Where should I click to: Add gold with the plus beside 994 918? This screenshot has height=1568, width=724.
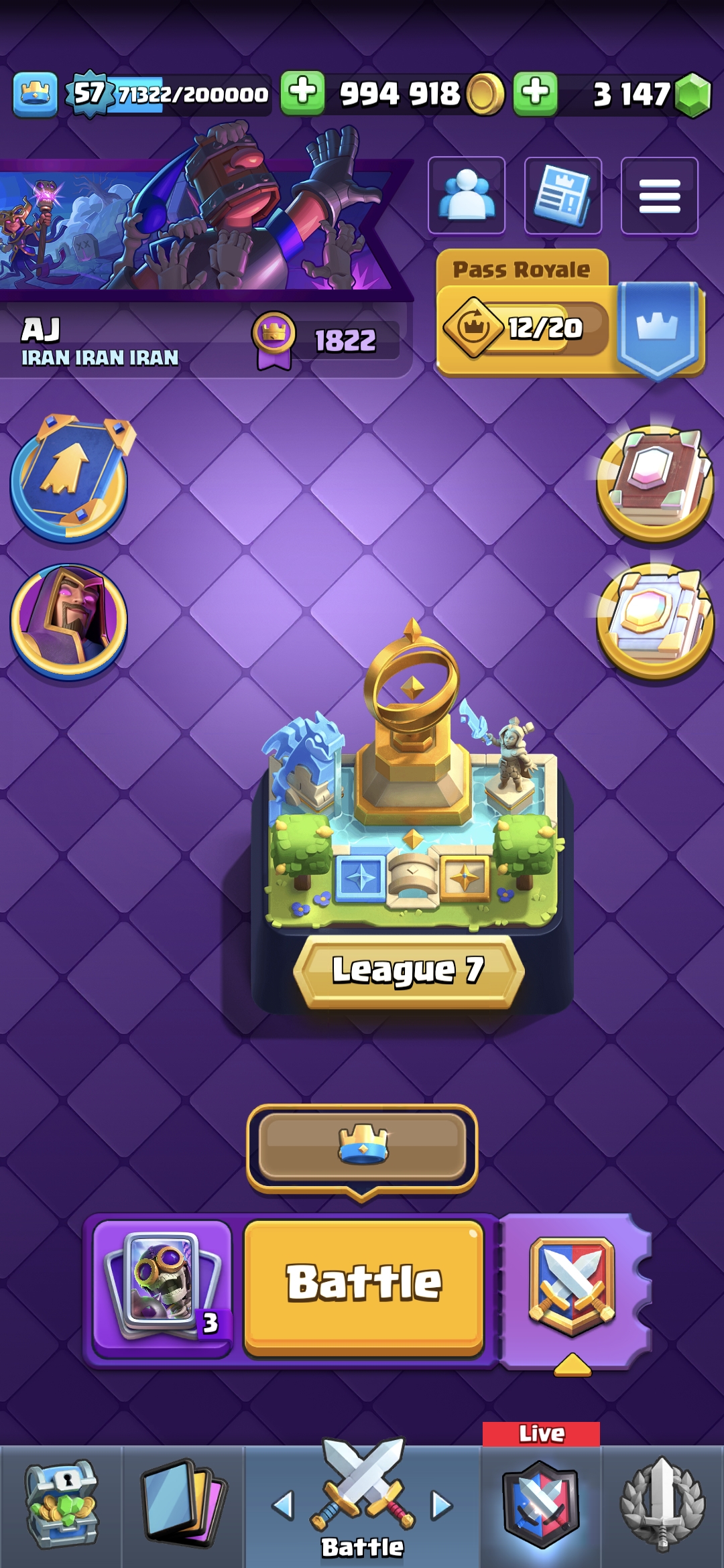302,93
